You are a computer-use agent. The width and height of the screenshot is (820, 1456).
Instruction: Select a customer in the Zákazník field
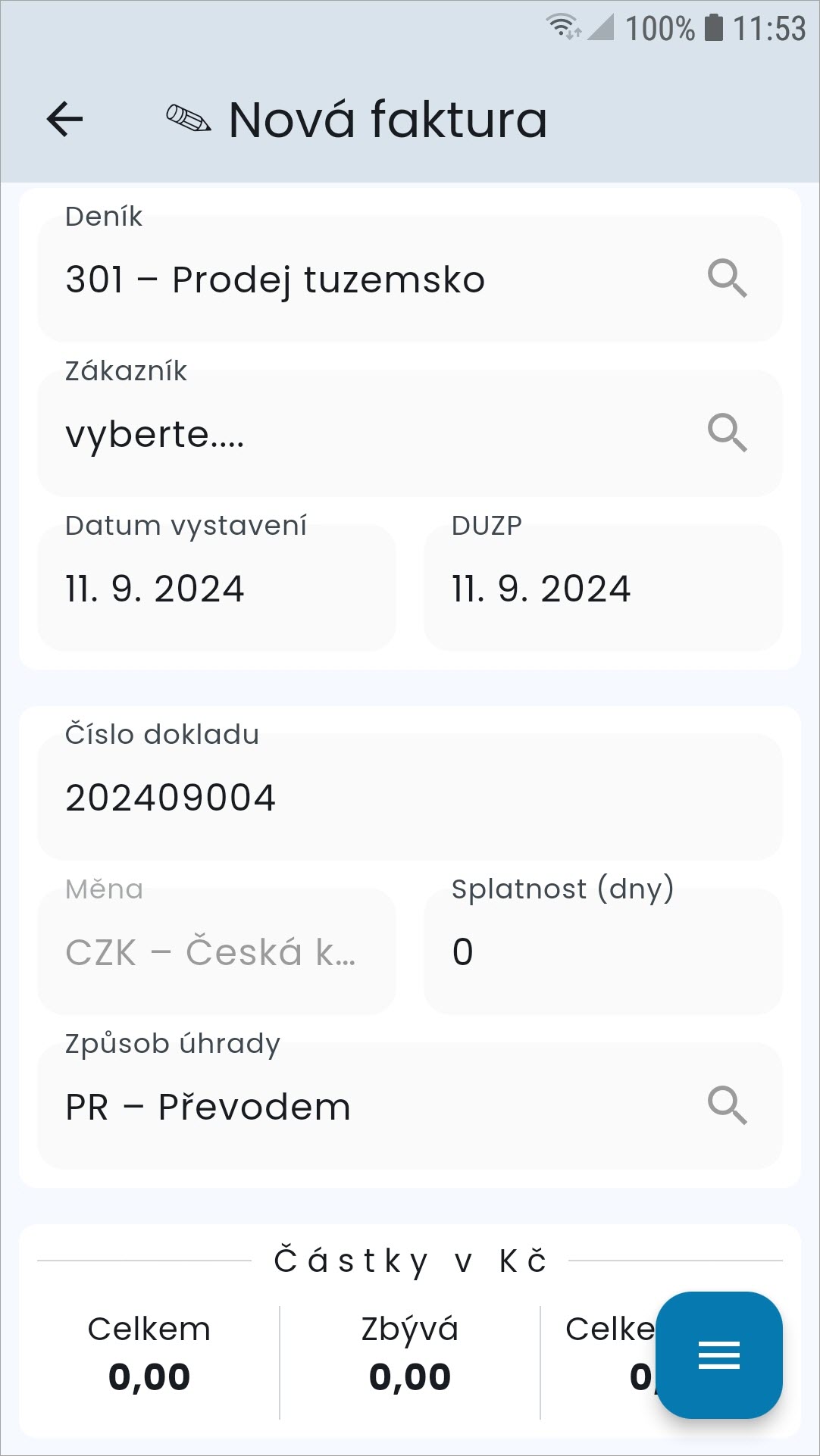(410, 433)
